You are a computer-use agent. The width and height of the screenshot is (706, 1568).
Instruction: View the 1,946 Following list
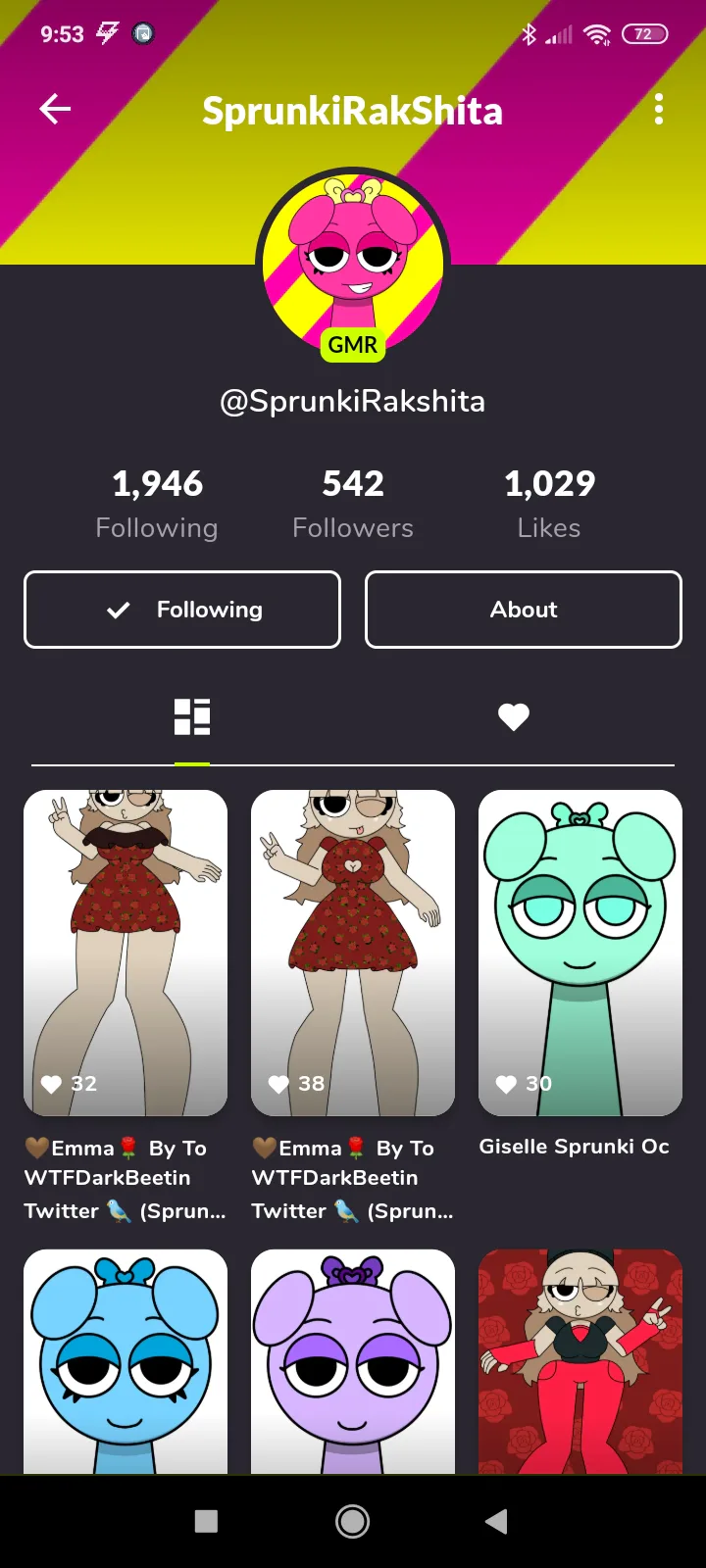tap(157, 503)
